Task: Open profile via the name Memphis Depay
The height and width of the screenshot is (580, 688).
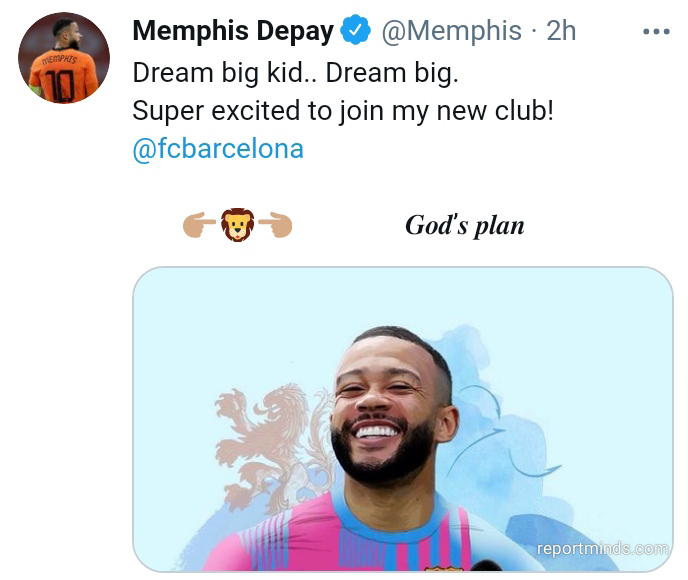Action: click(233, 31)
